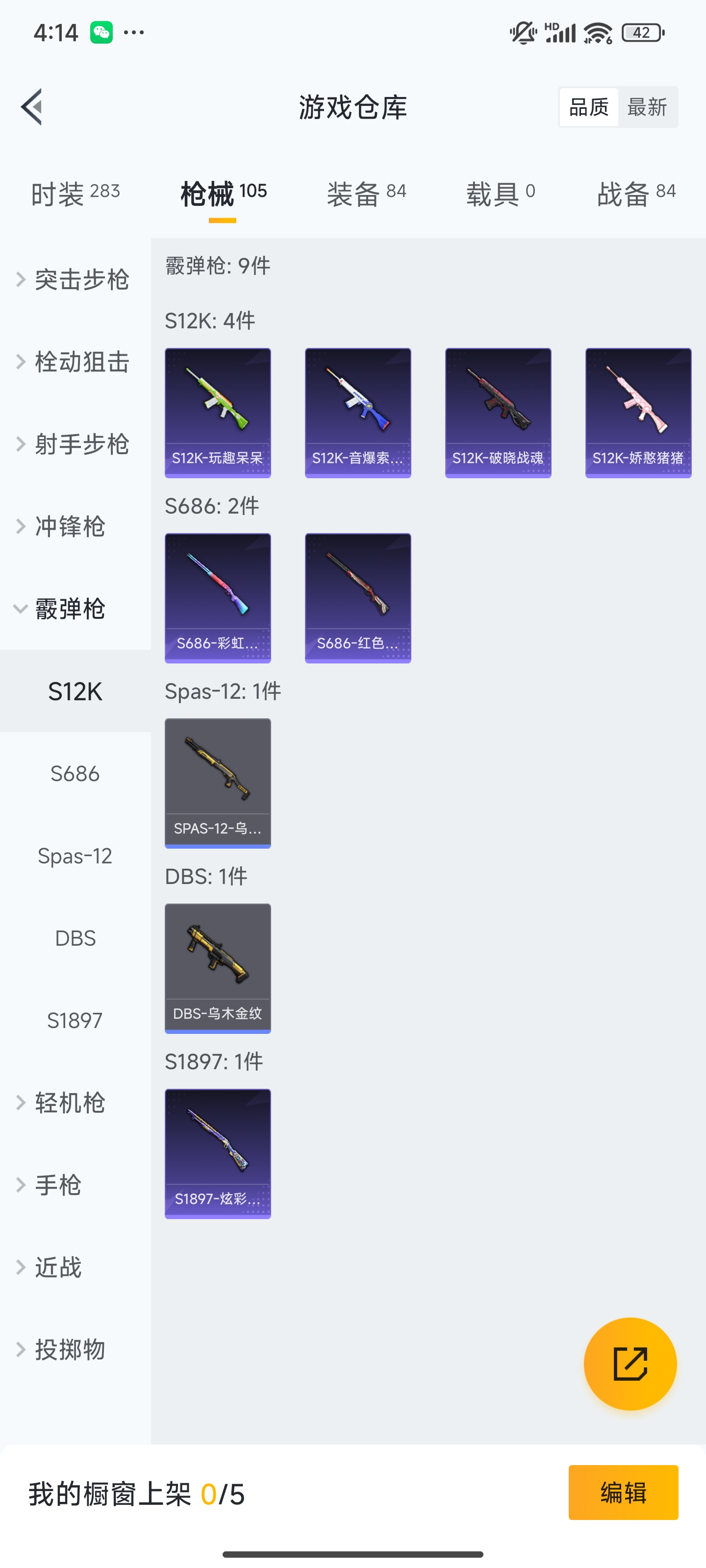Select the S12K-玩趣呆呆 skin
706x1568 pixels.
tap(218, 413)
